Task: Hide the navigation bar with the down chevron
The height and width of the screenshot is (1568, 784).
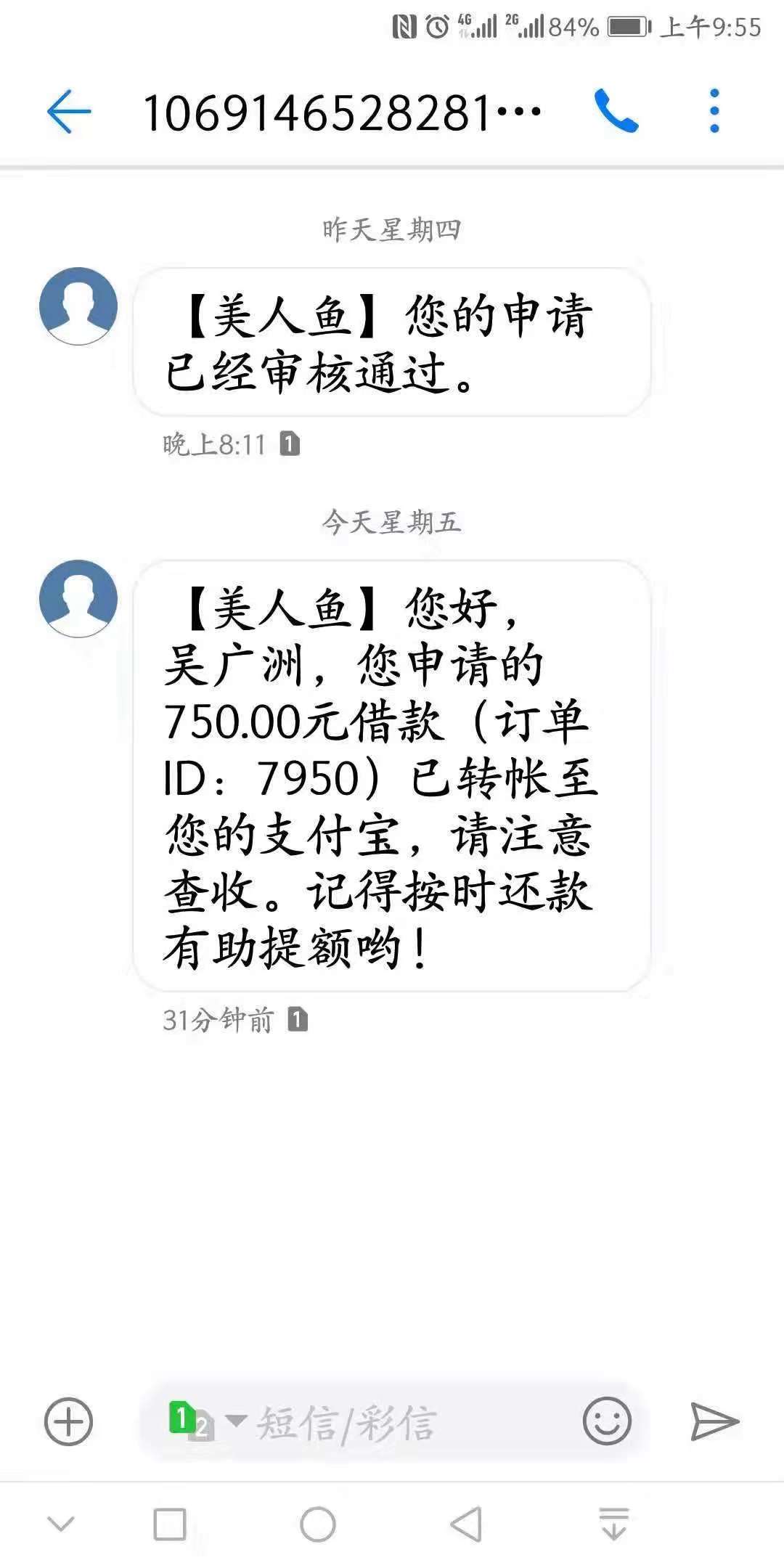Action: pyautogui.click(x=61, y=1523)
